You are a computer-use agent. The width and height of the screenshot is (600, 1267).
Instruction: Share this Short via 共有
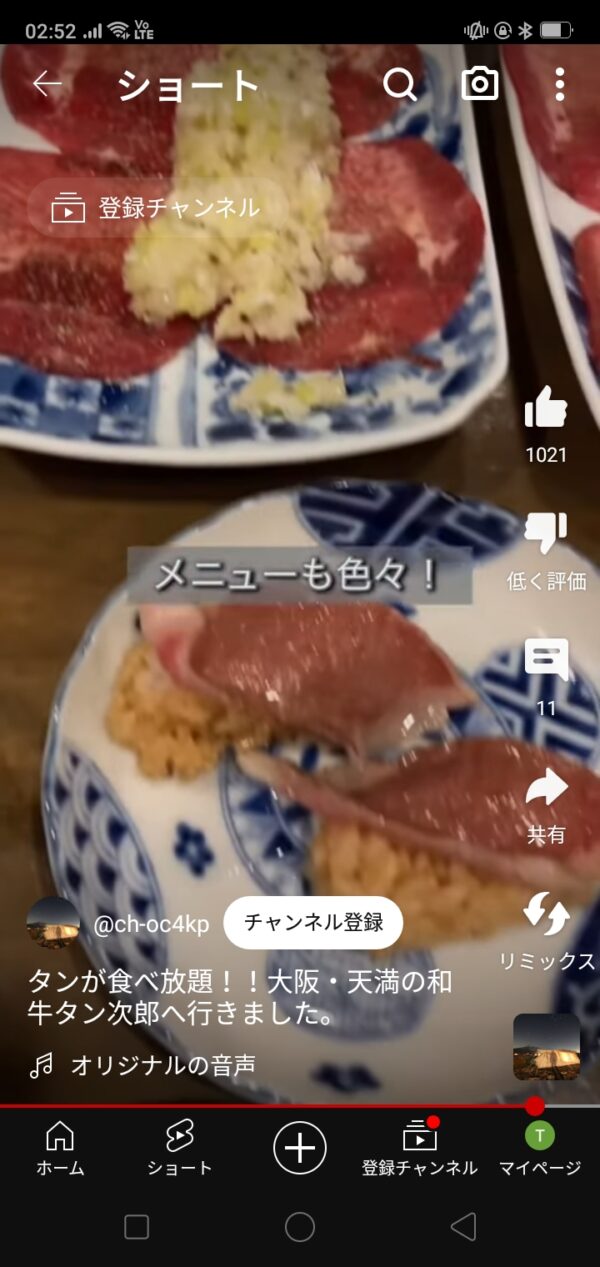tap(546, 790)
